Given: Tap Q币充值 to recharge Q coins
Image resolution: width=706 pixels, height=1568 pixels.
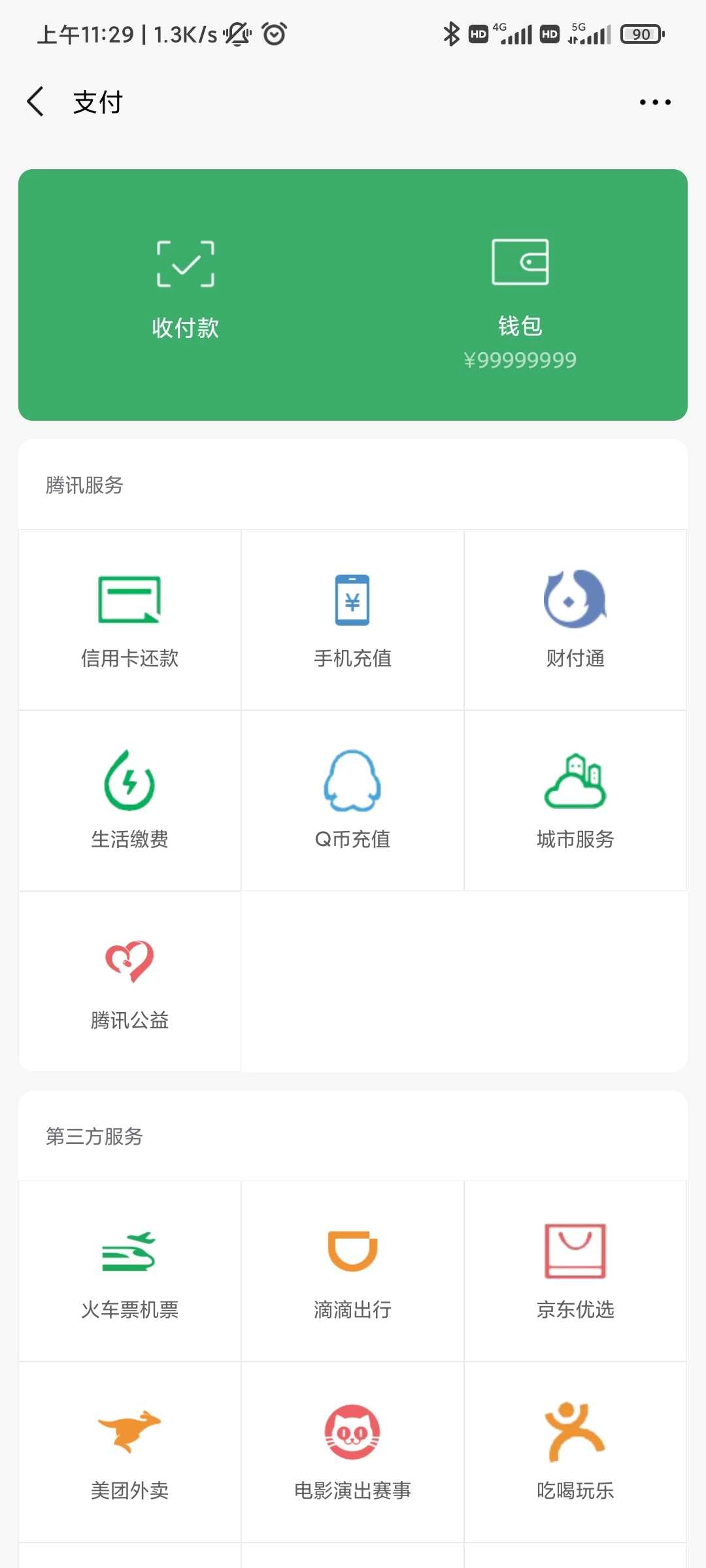Looking at the screenshot, I should 352,800.
